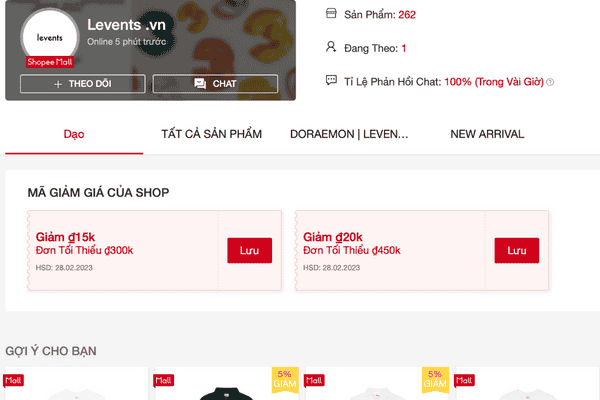Save the Giảm ₫20k voucher
Viewport: 600px width, 400px height.
point(516,250)
